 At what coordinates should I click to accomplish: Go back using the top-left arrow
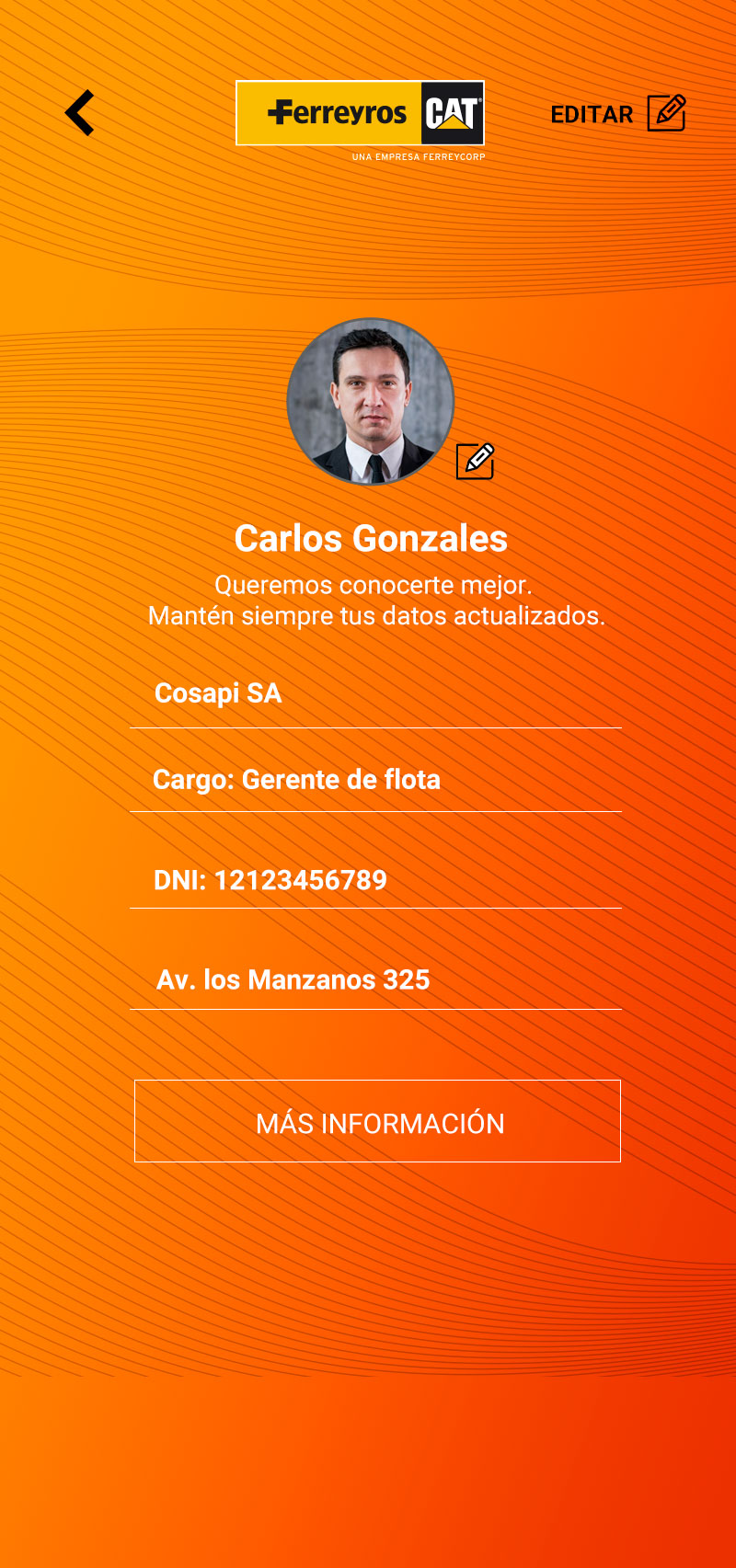pyautogui.click(x=80, y=113)
